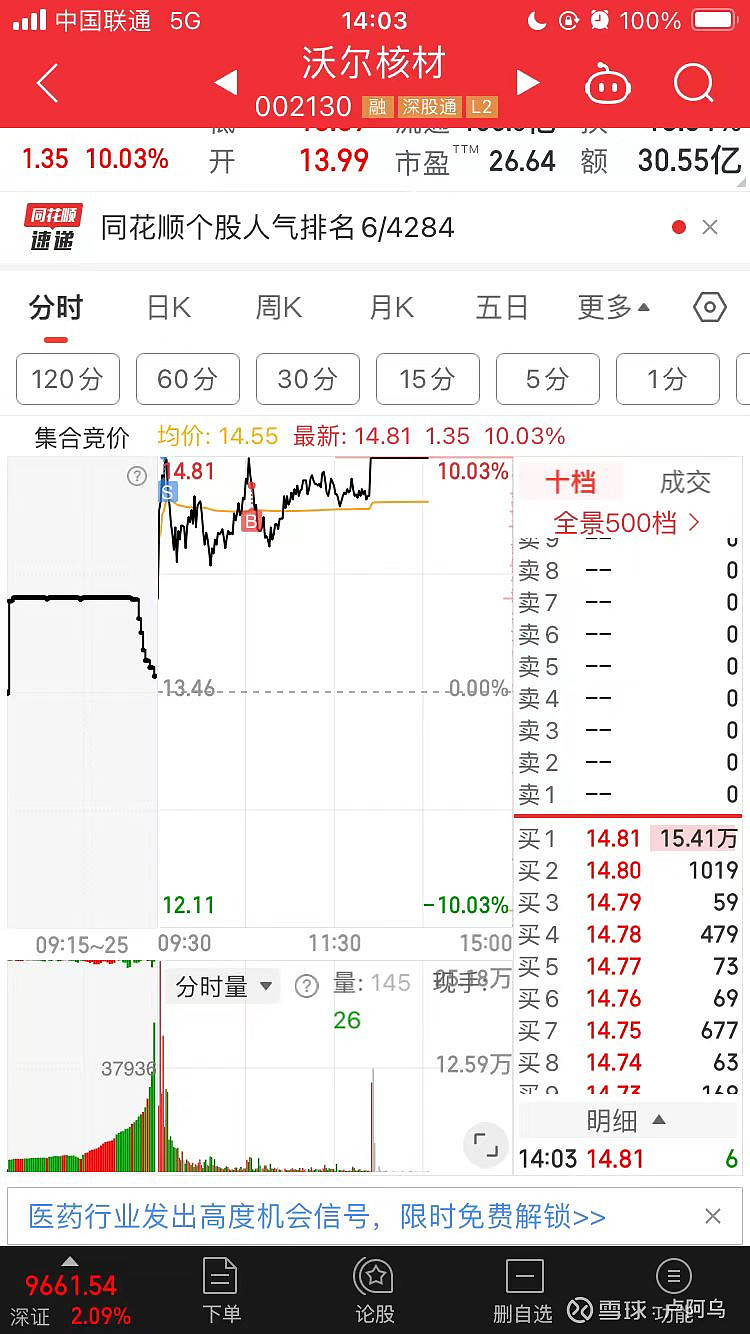Image resolution: width=750 pixels, height=1334 pixels.
Task: Go back using the top-left arrow
Action: [x=47, y=84]
